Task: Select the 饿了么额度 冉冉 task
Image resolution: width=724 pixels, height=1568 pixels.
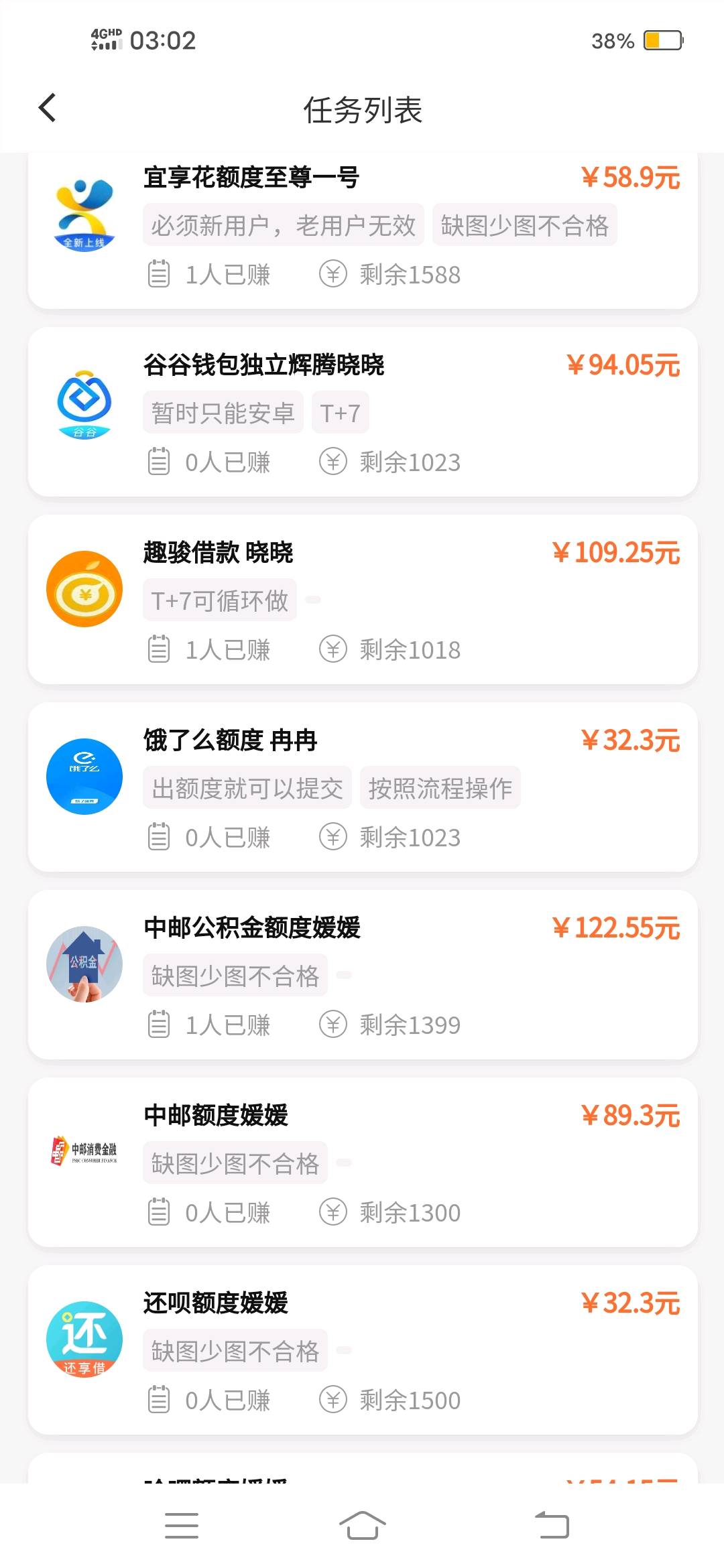Action: [362, 787]
